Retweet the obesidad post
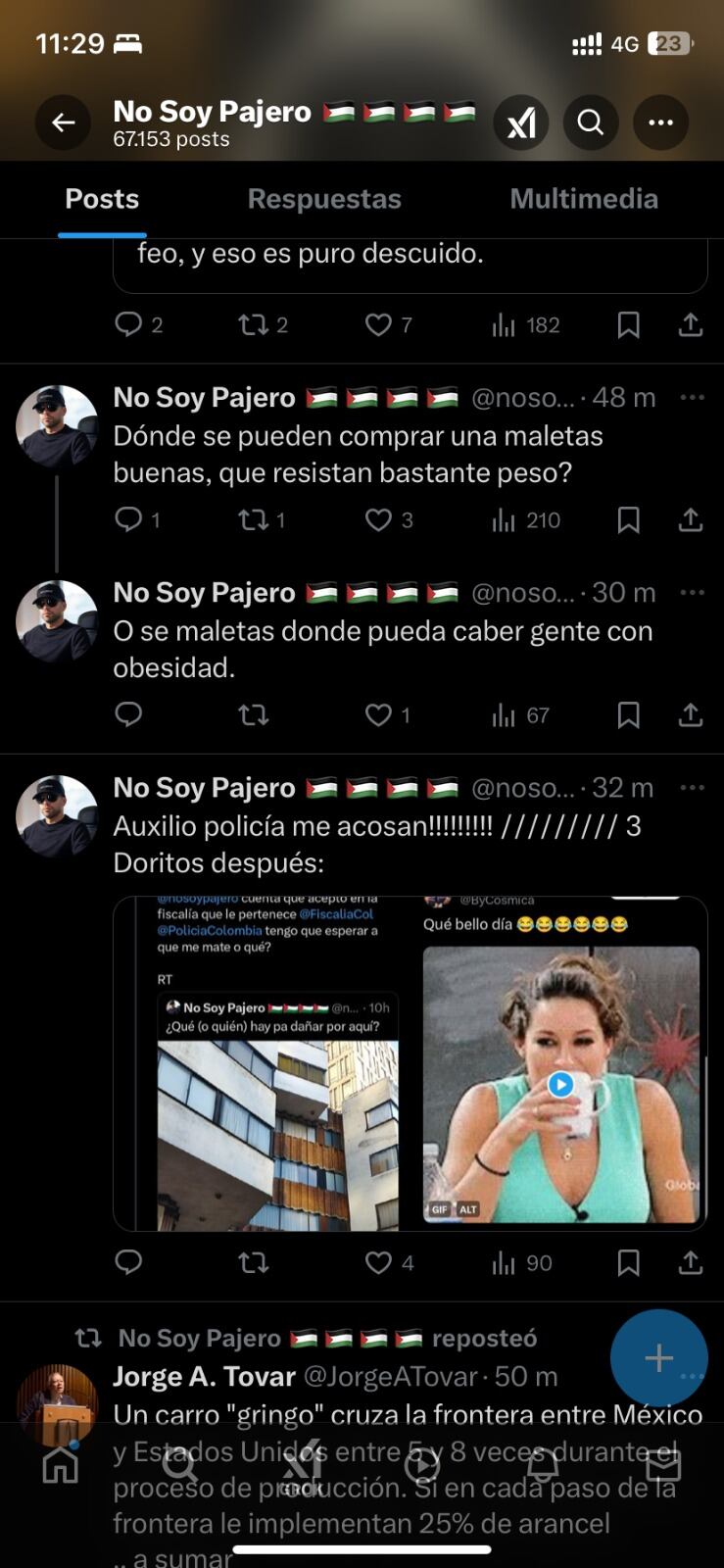 pos(254,715)
